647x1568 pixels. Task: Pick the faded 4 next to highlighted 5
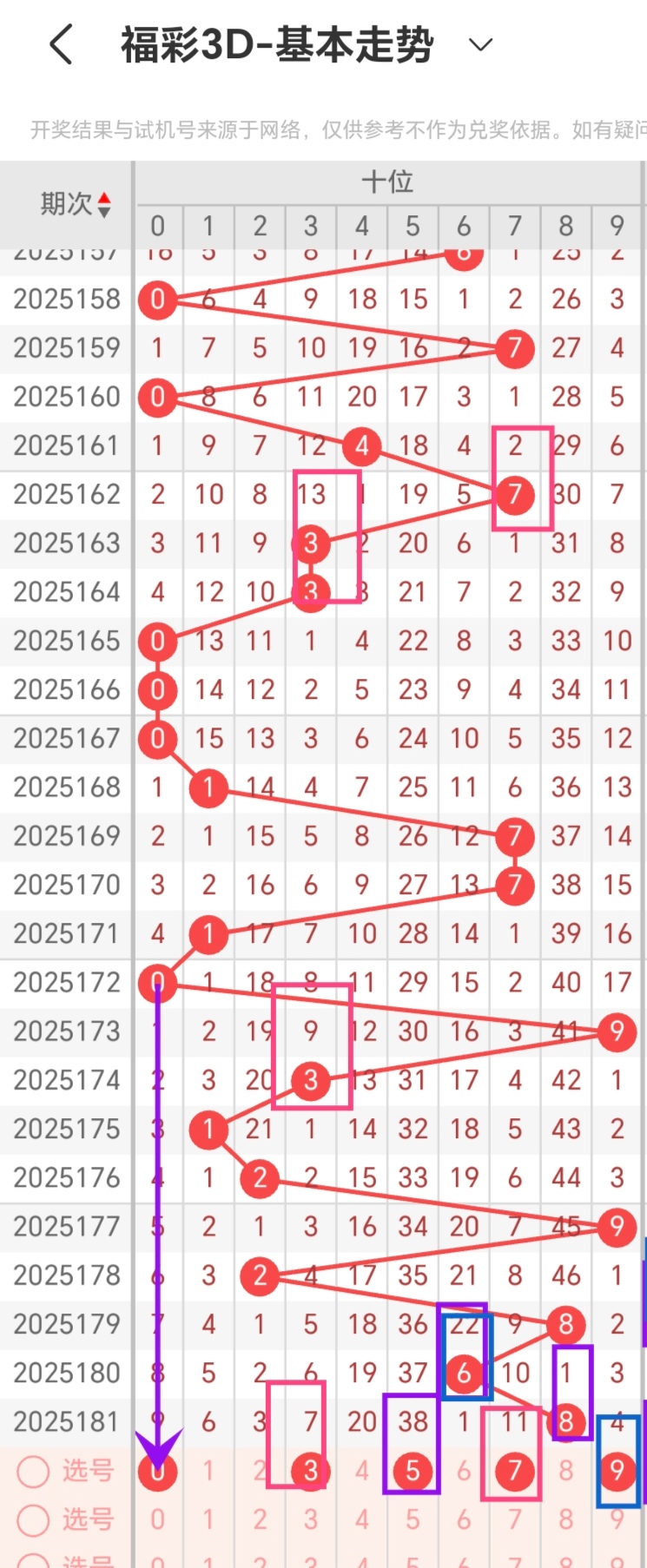click(x=362, y=1471)
